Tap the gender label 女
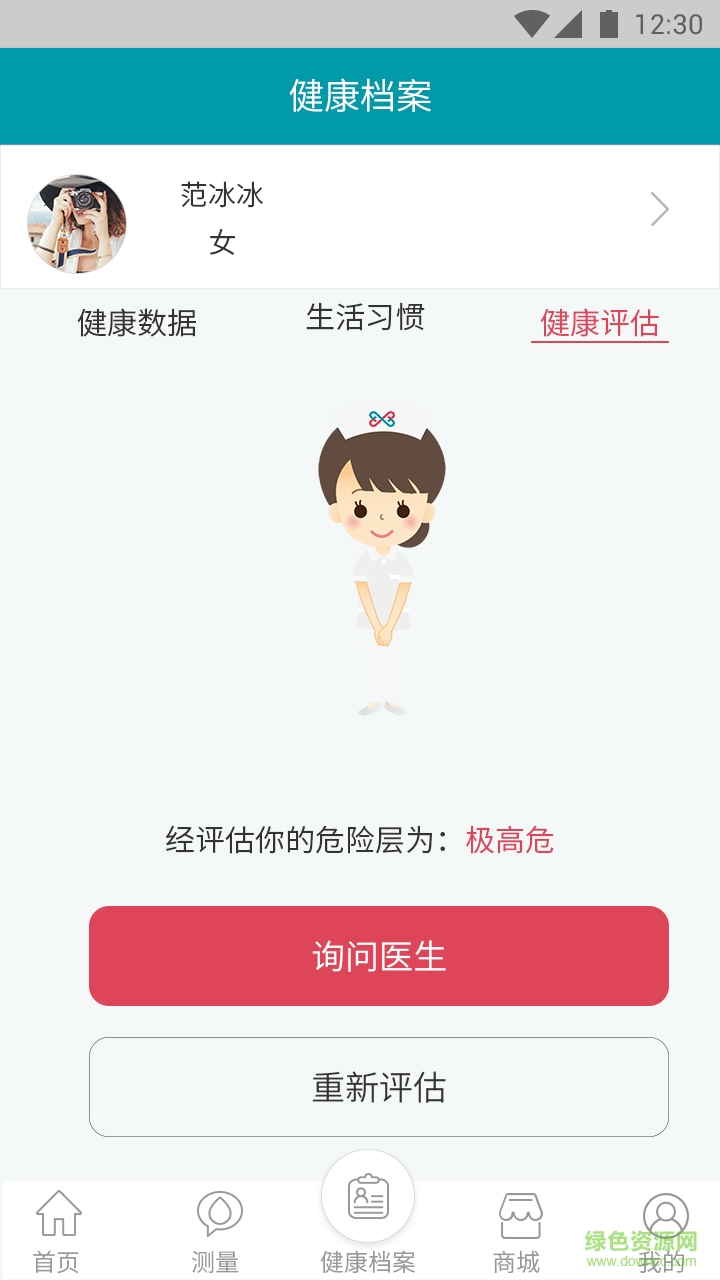Image resolution: width=720 pixels, height=1280 pixels. tap(223, 241)
